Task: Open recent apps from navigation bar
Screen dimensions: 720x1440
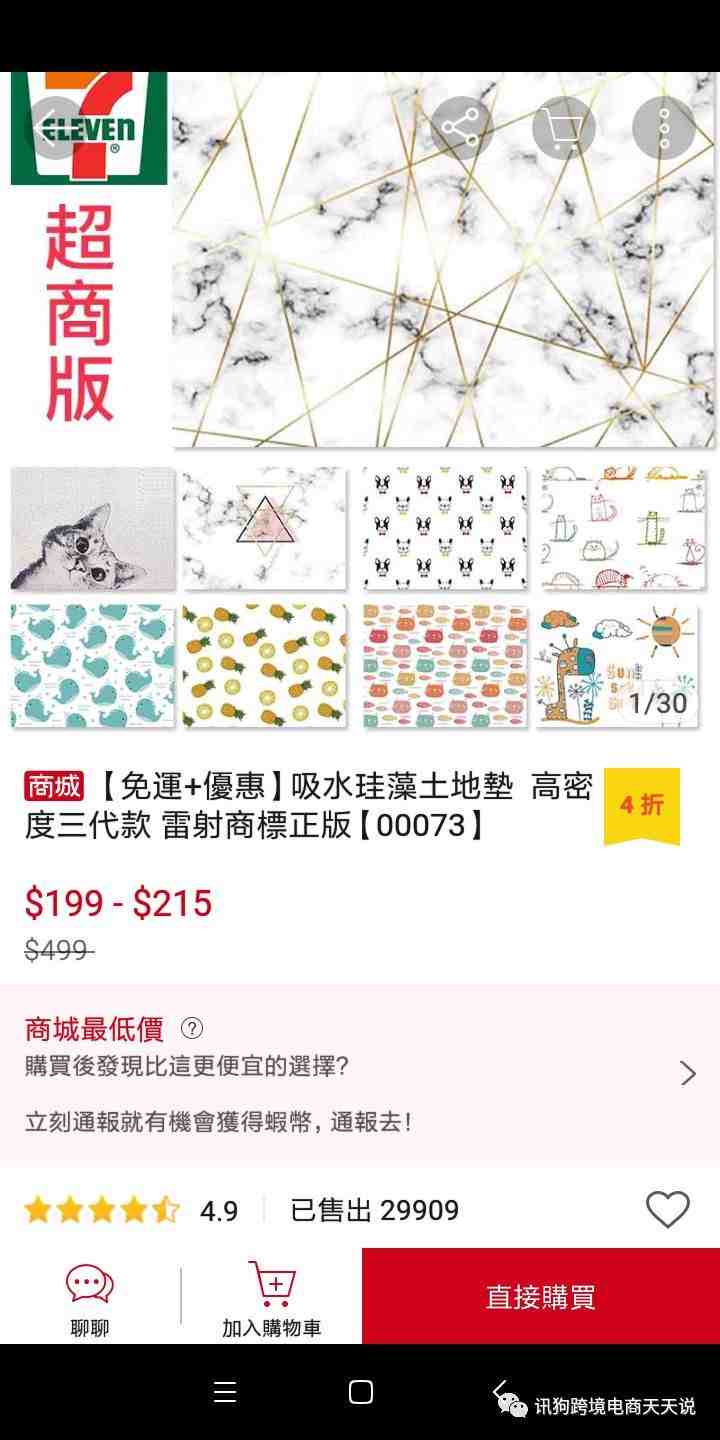Action: coord(225,1392)
